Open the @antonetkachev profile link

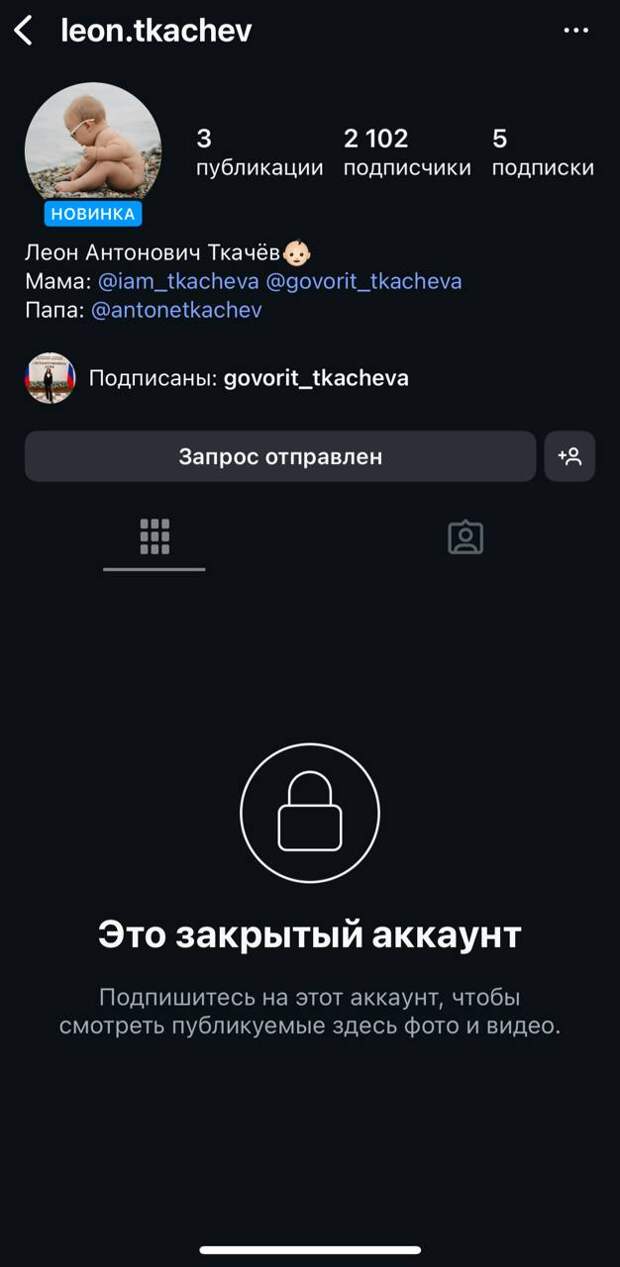coord(176,310)
